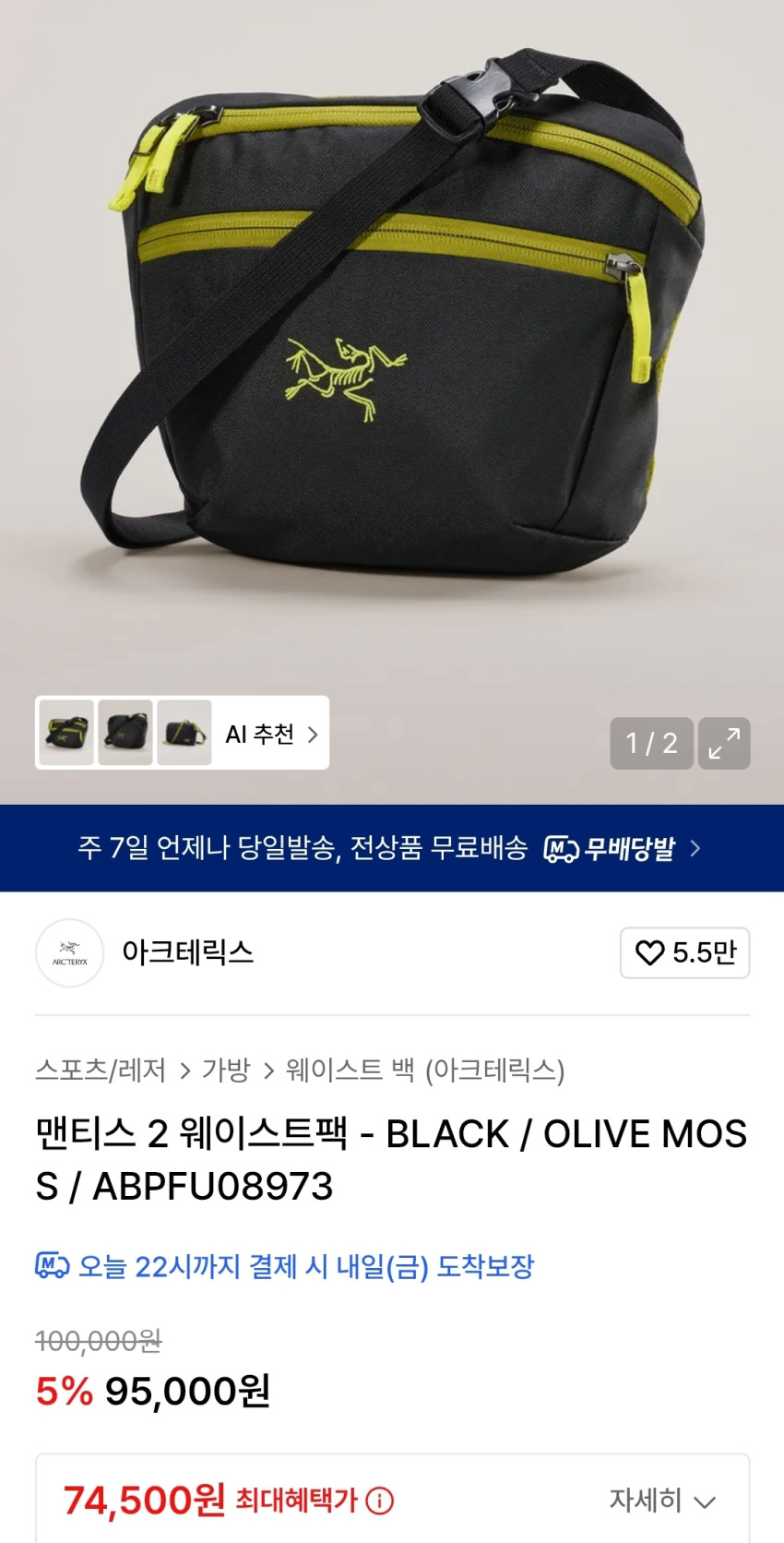The height and width of the screenshot is (1543, 784).
Task: Expand 자세히 benefit price details
Action: point(661,1501)
